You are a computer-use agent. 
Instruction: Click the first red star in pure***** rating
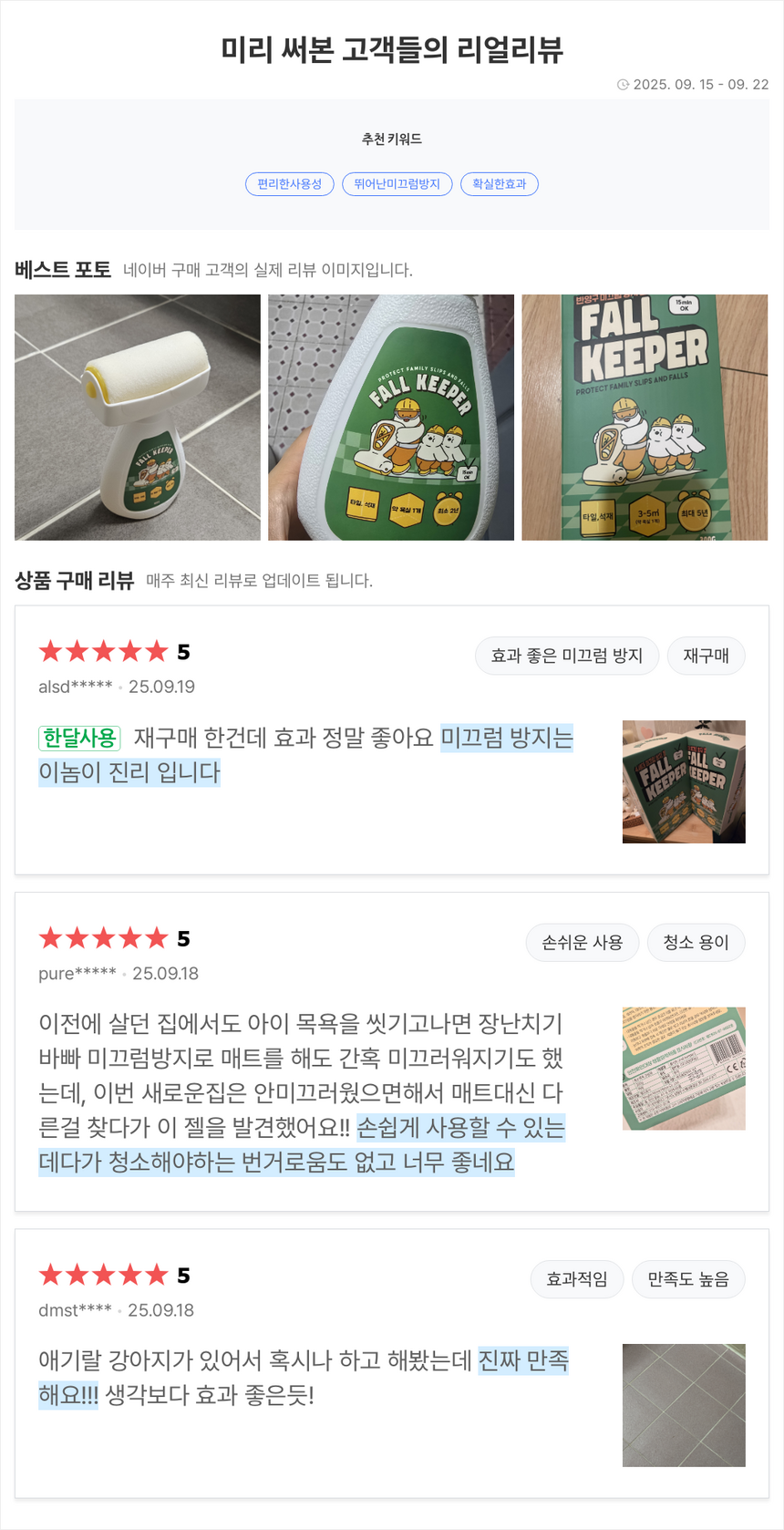[49, 937]
